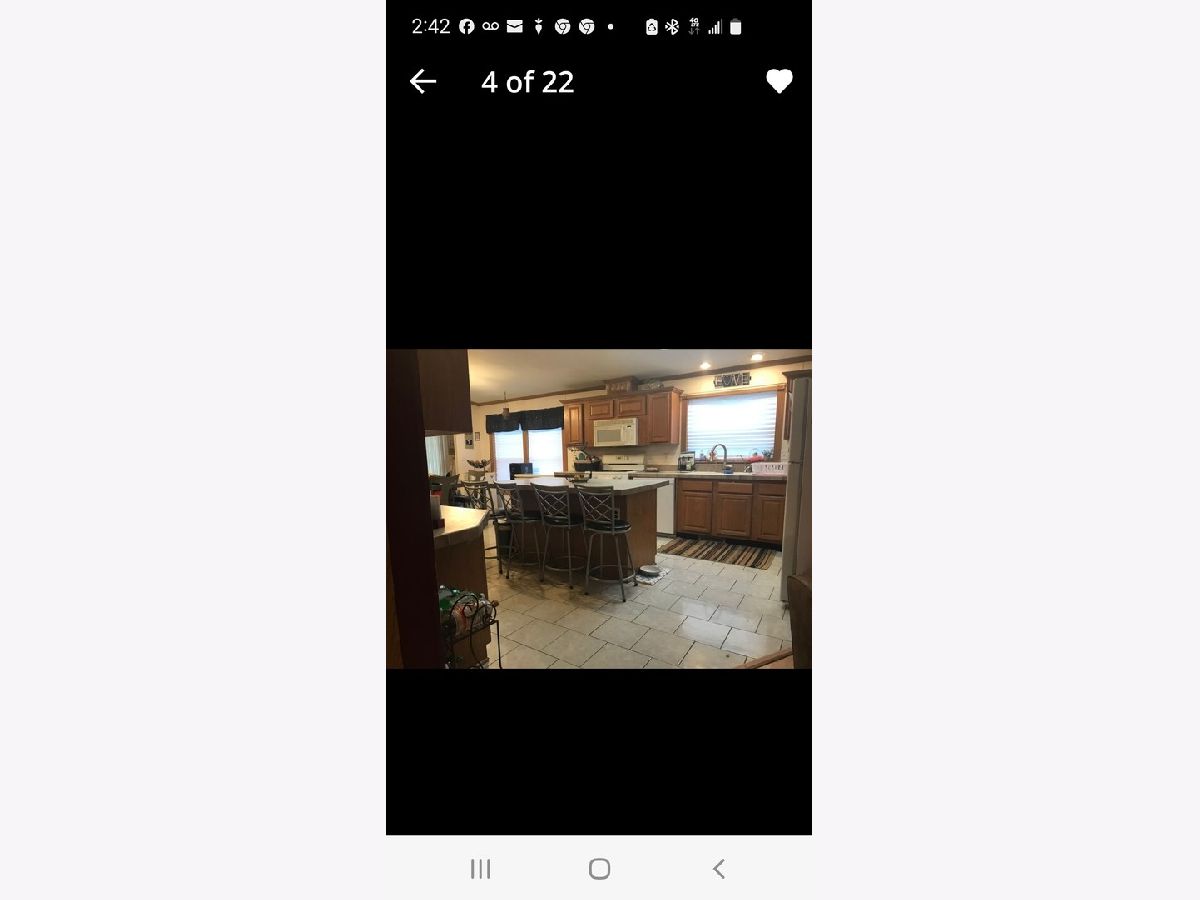The image size is (1200, 900).
Task: Tap the kitchen photo to view fullscreen
Action: click(598, 508)
